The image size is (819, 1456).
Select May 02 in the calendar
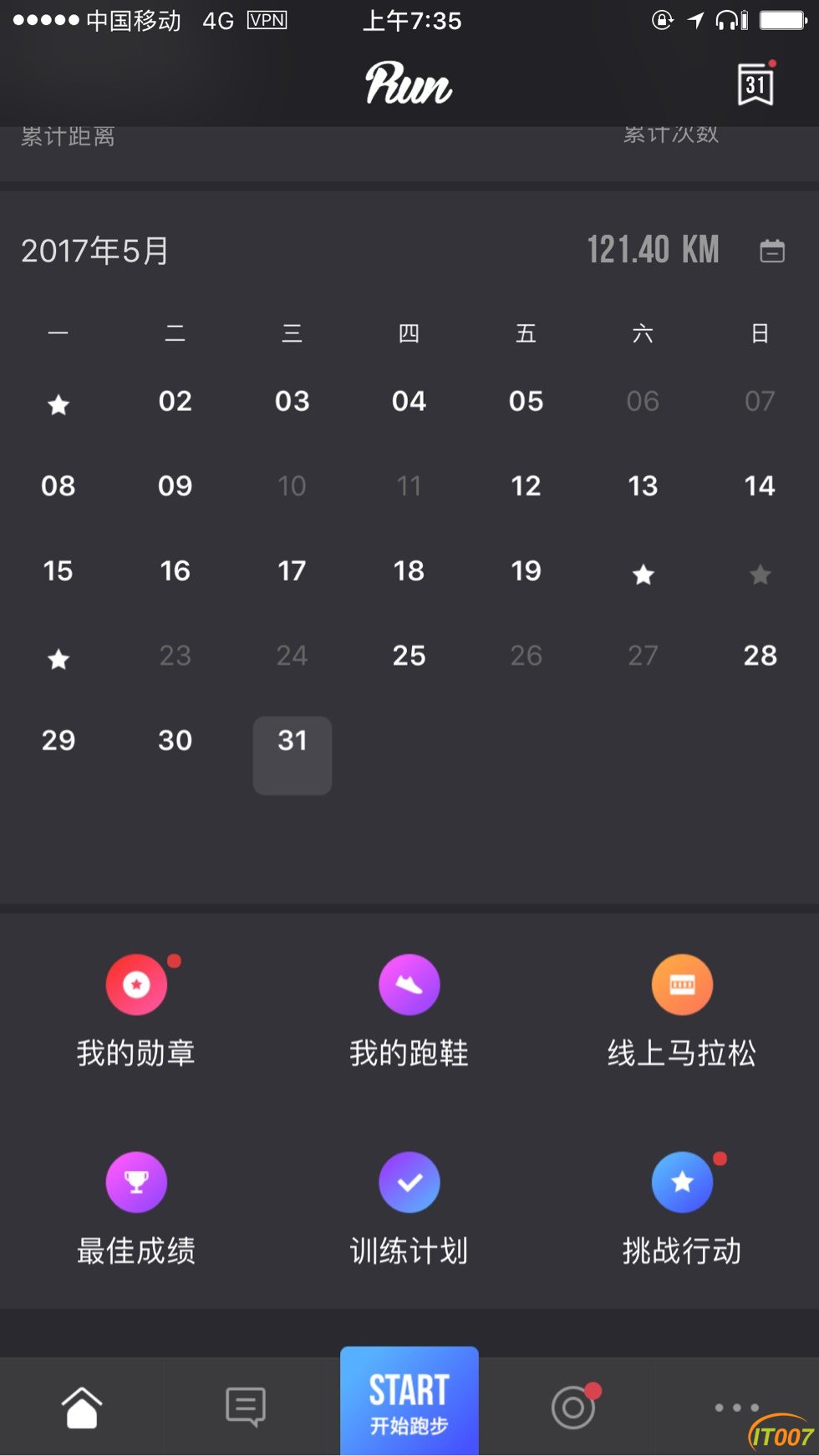[175, 402]
